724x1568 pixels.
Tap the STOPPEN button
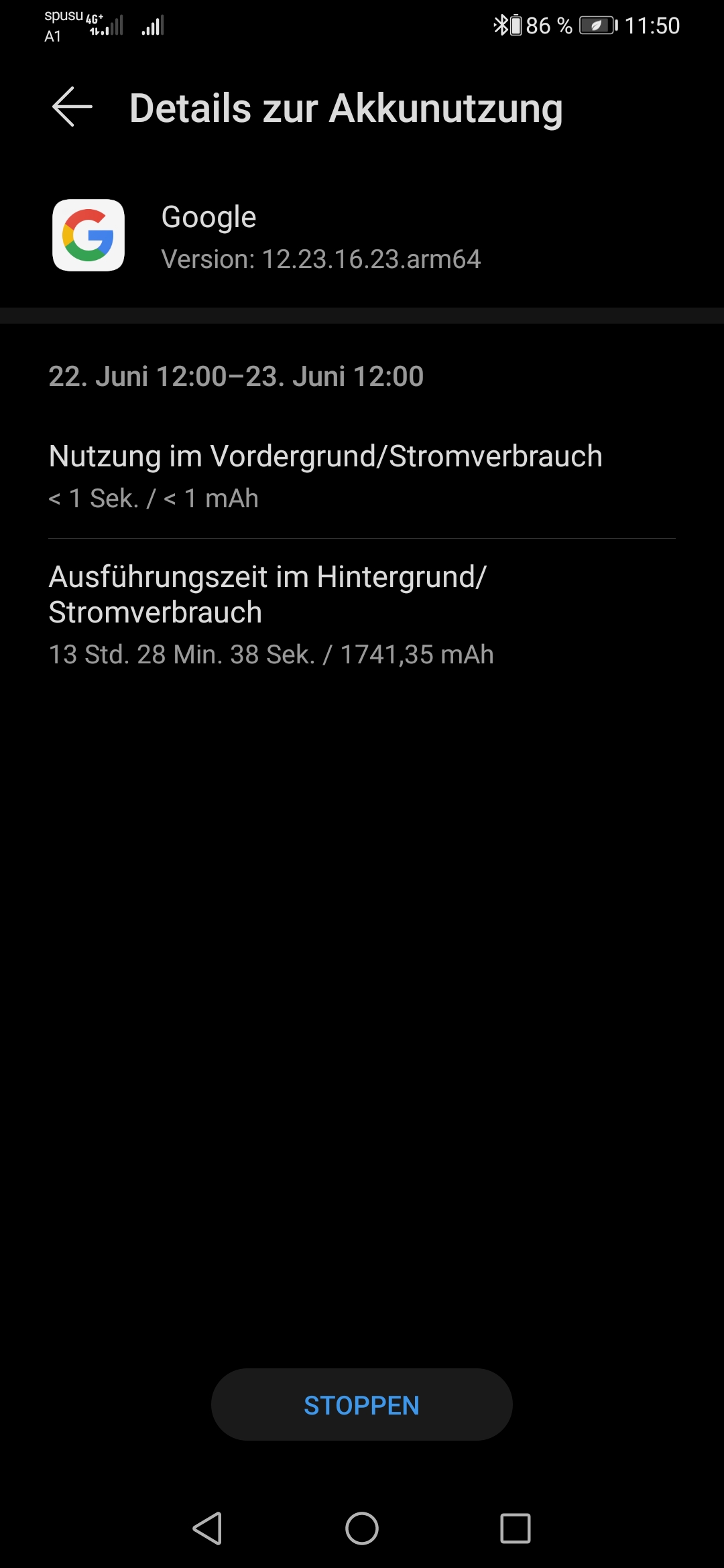tap(361, 1405)
